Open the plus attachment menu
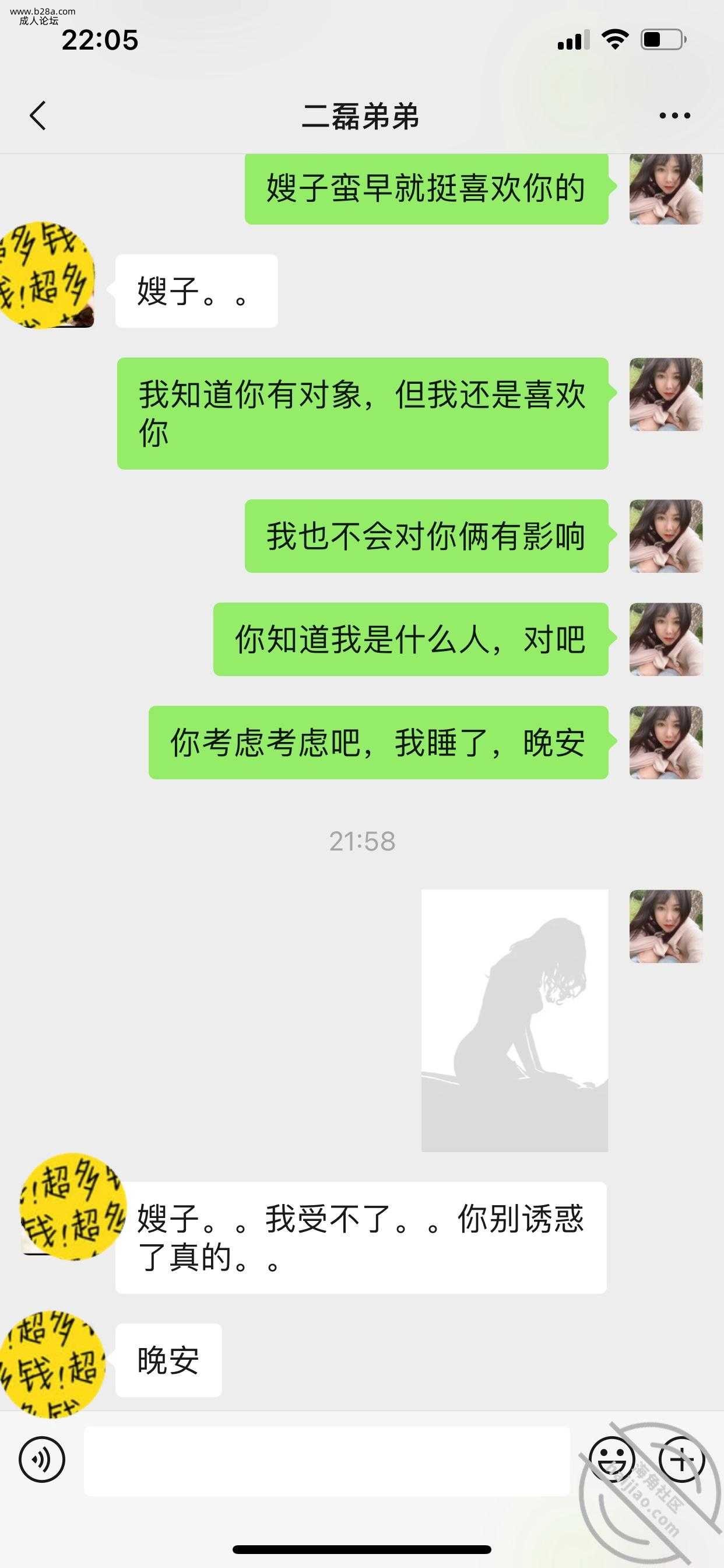724x1568 pixels. click(681, 1459)
